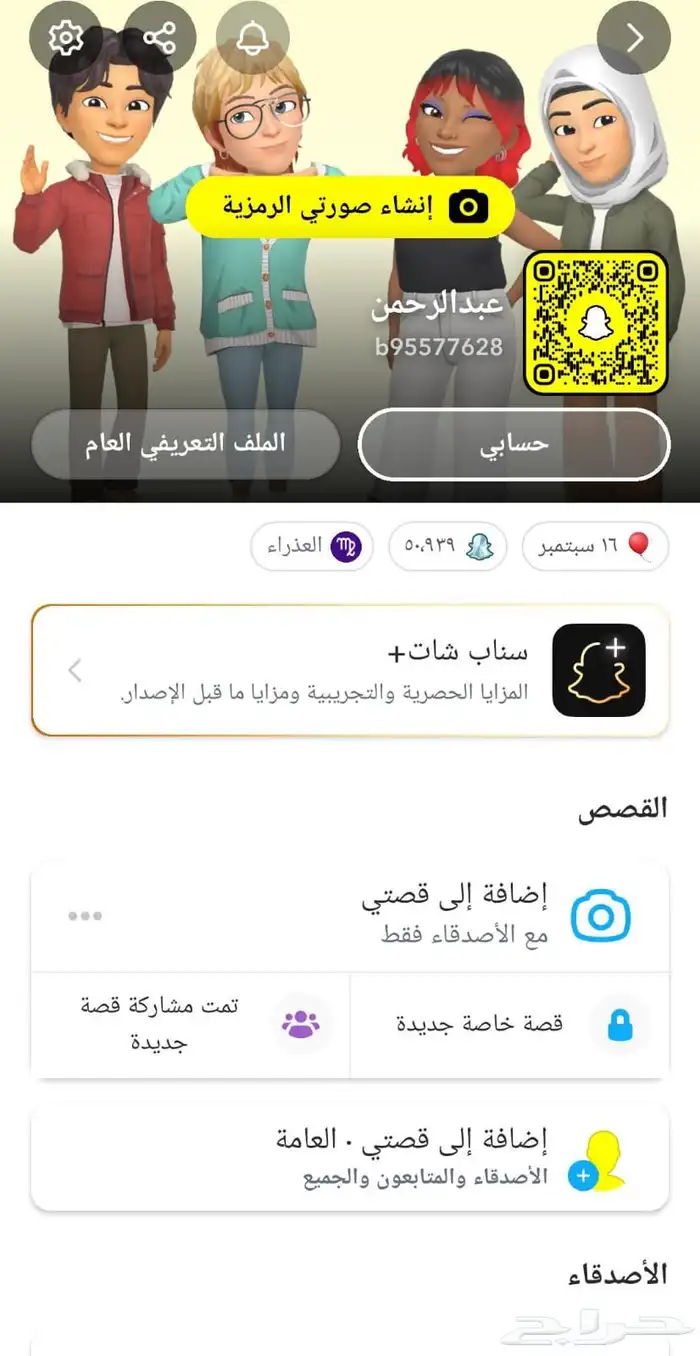Share the profile via share icon
The height and width of the screenshot is (1356, 700).
159,38
